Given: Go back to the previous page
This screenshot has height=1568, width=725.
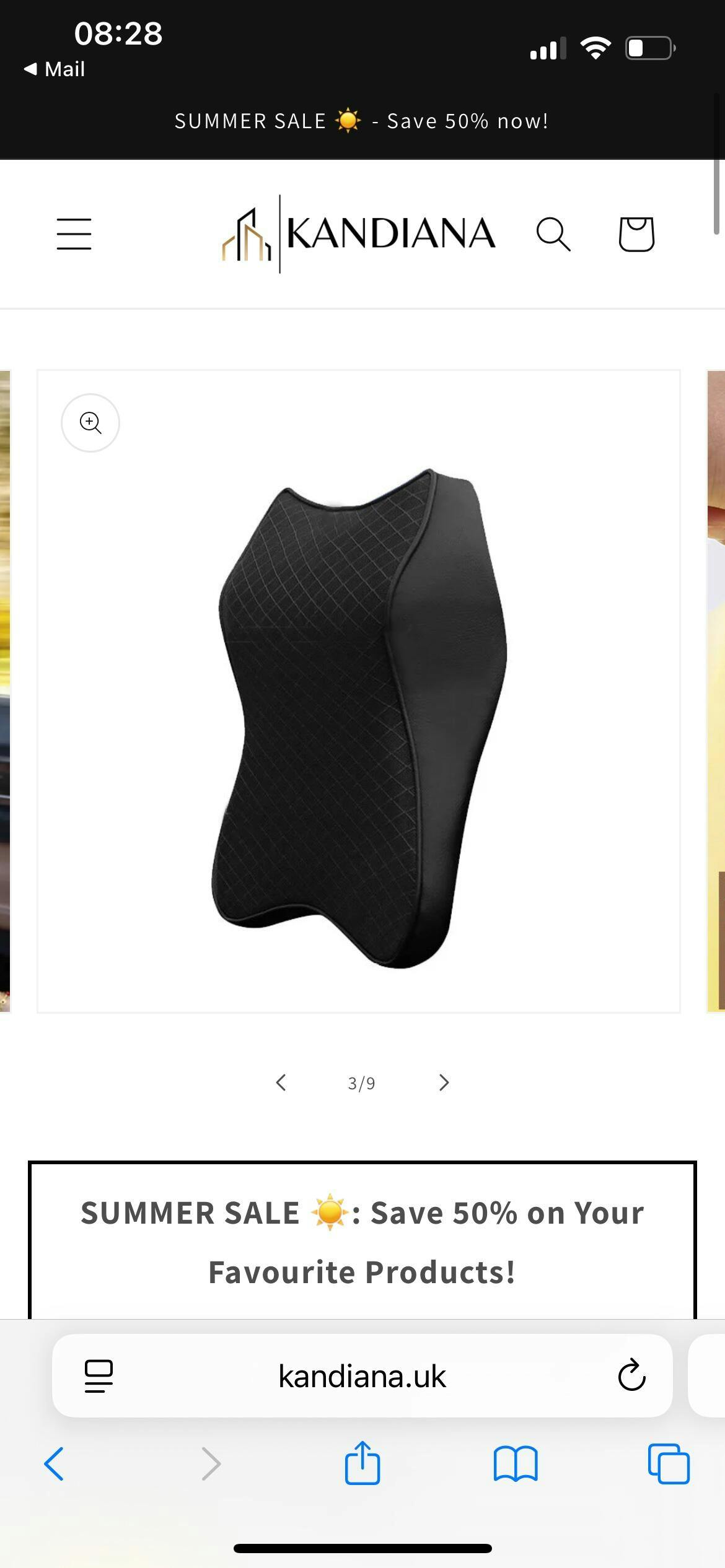Looking at the screenshot, I should point(55,1464).
